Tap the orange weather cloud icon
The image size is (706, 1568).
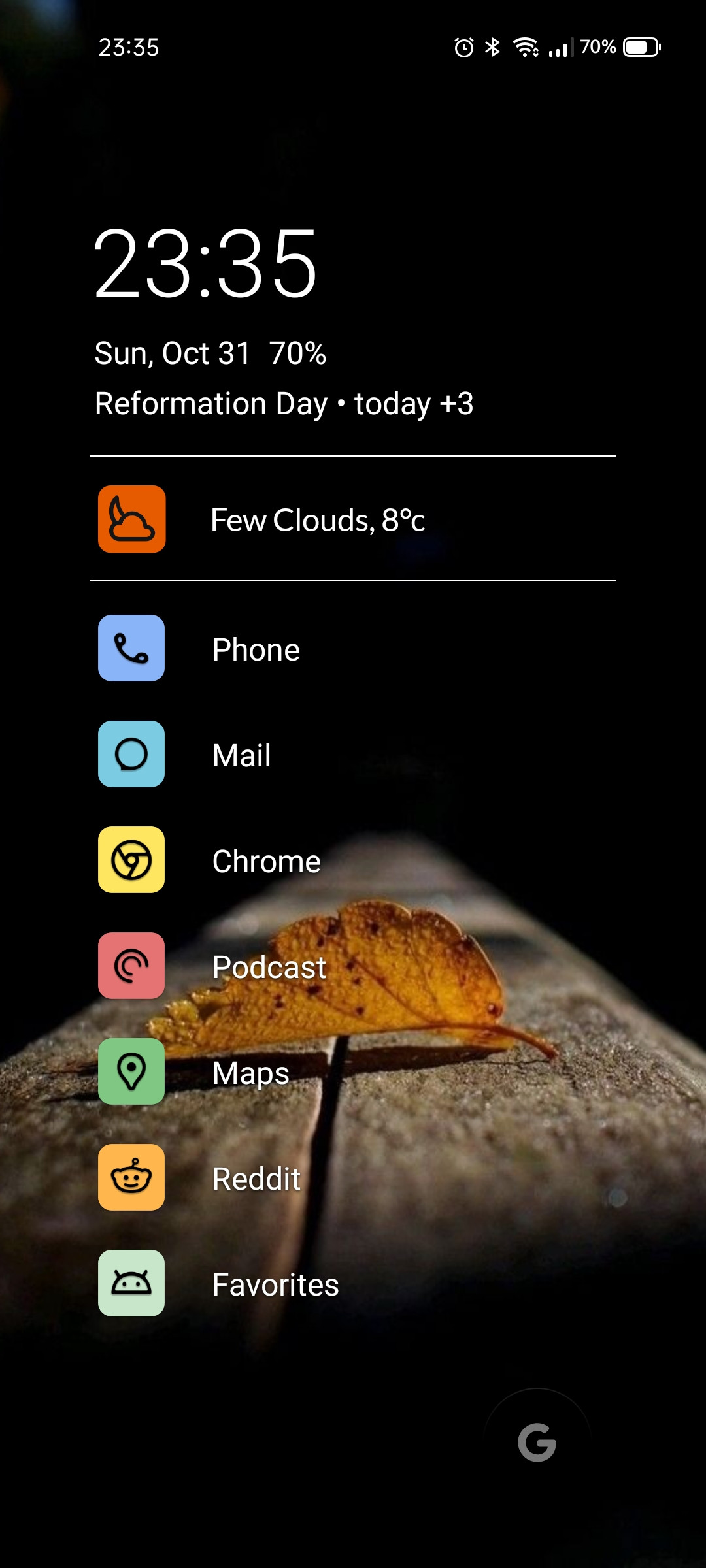131,520
